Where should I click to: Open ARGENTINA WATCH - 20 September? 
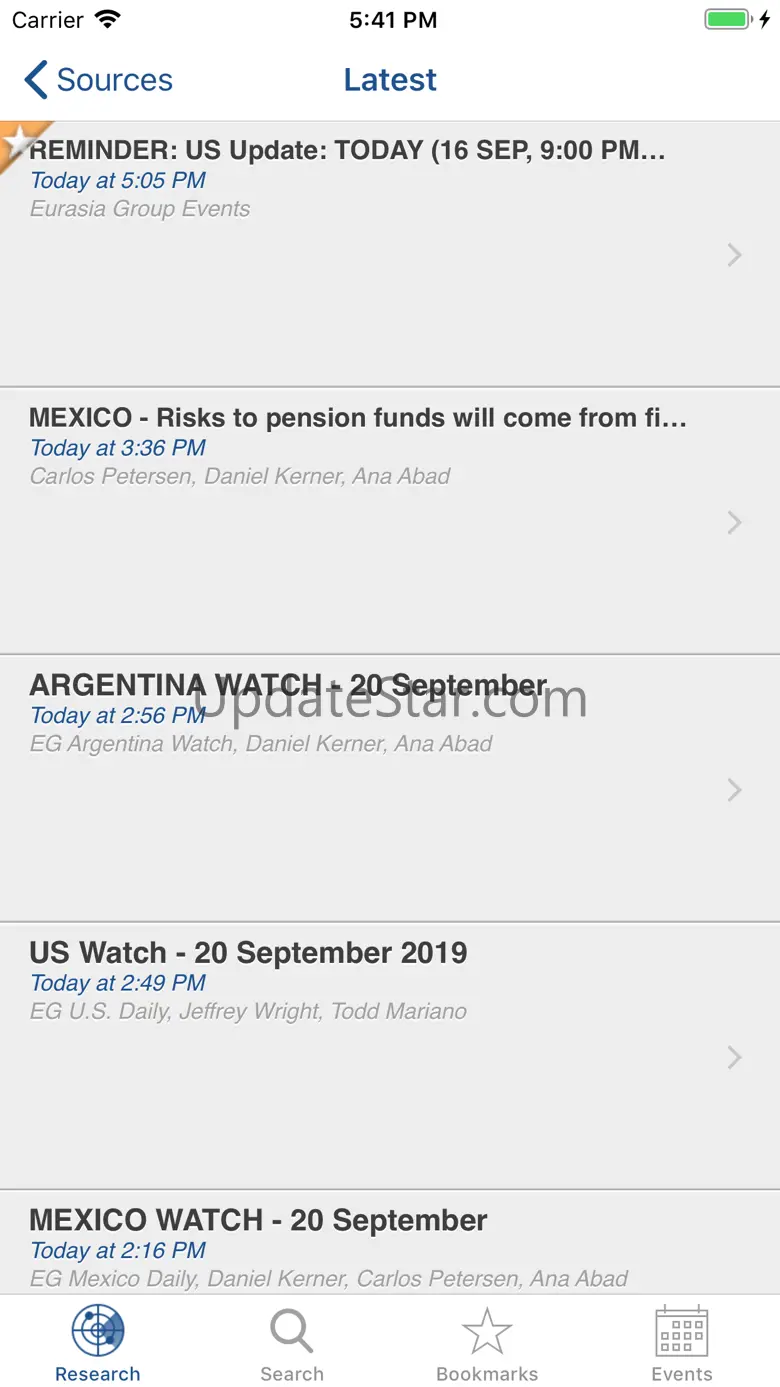[x=390, y=789]
